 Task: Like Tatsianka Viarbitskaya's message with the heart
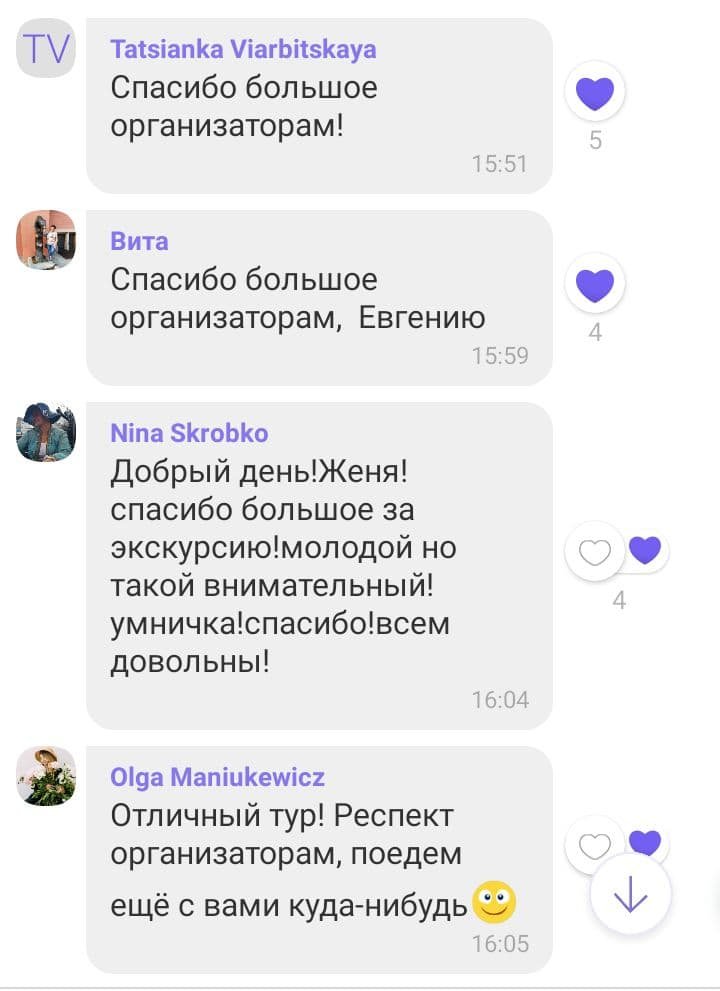[596, 93]
